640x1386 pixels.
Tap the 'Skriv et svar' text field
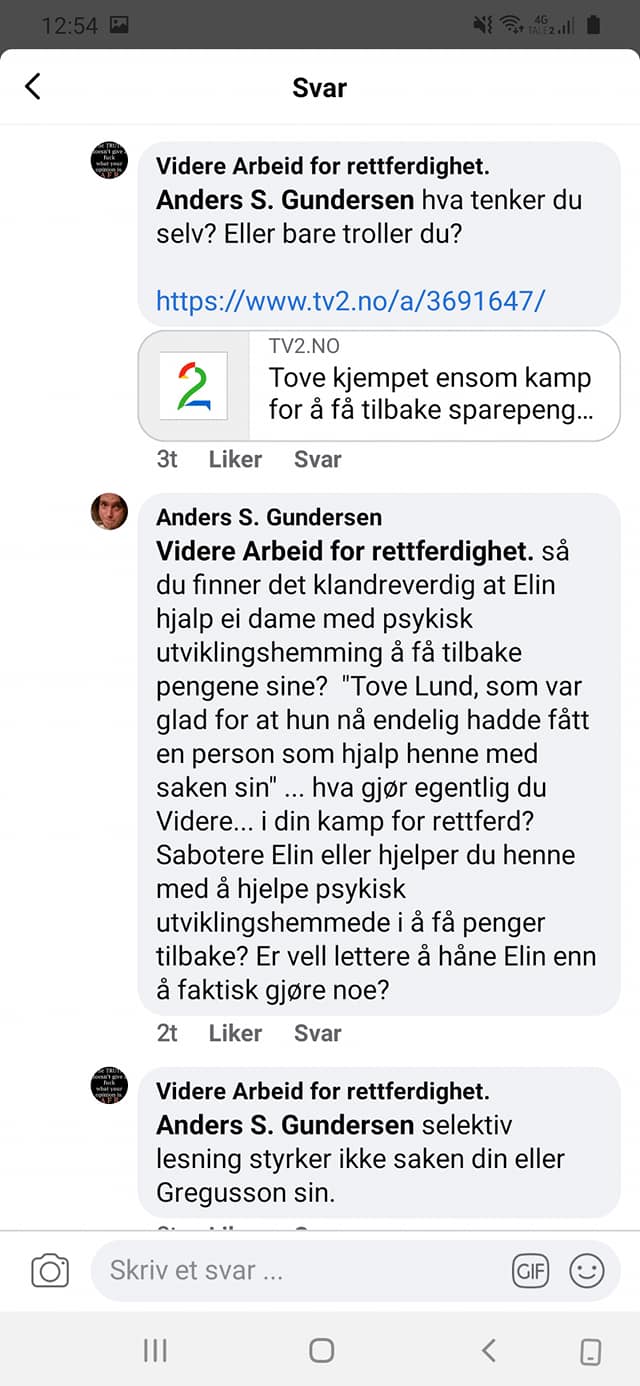pos(300,1271)
